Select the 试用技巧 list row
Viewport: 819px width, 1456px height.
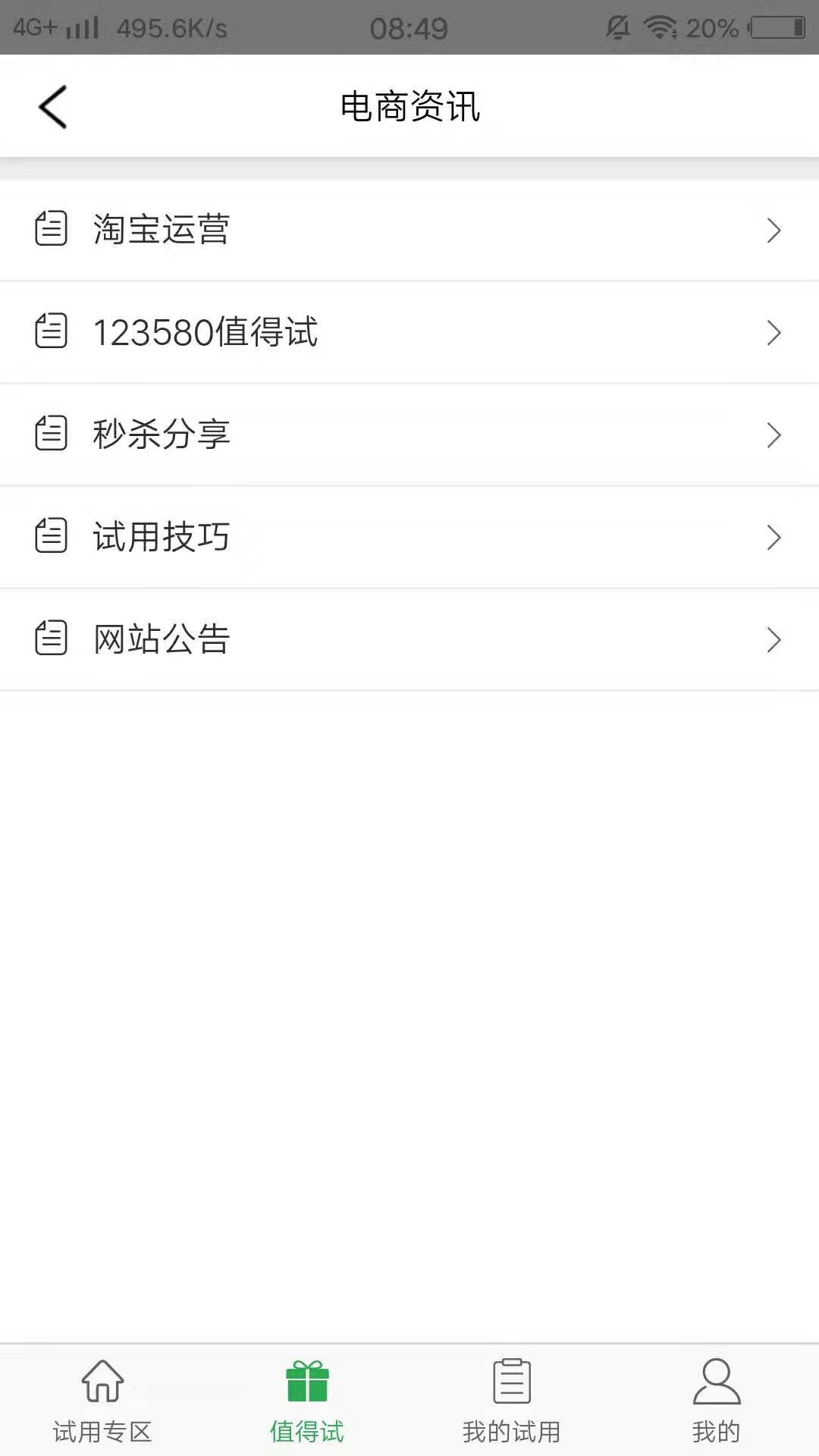pos(303,536)
